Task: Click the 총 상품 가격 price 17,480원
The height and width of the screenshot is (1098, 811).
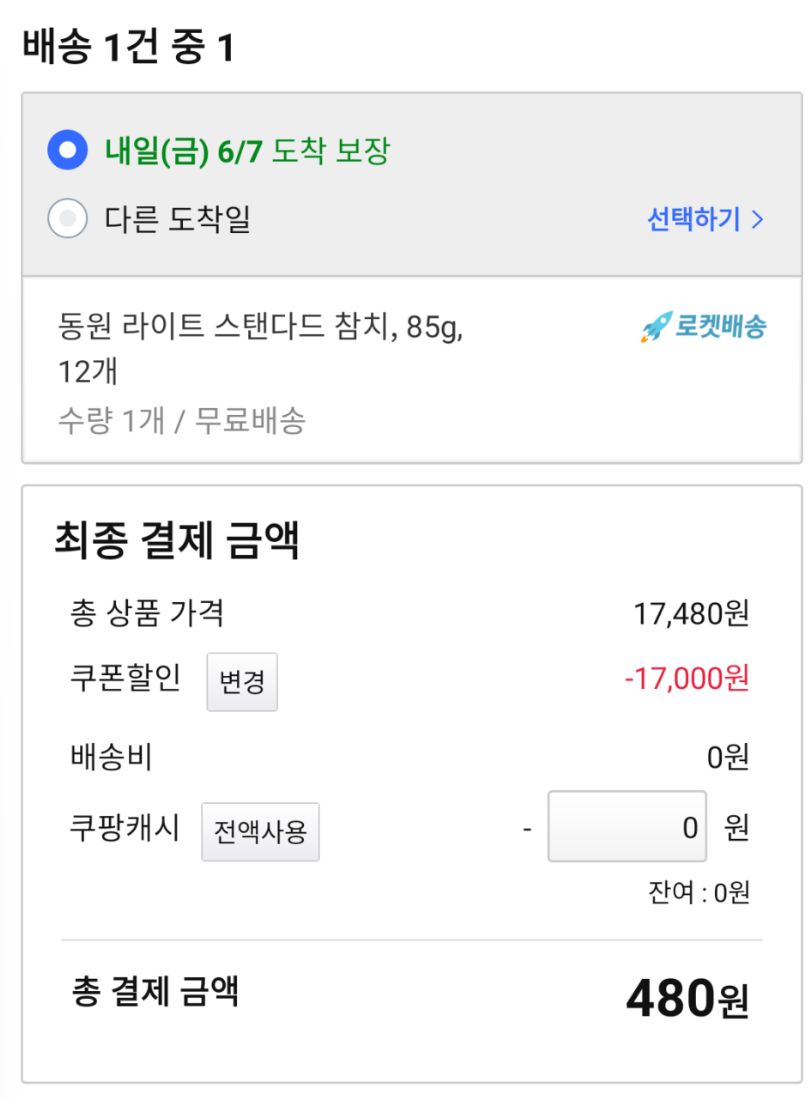Action: pos(694,615)
